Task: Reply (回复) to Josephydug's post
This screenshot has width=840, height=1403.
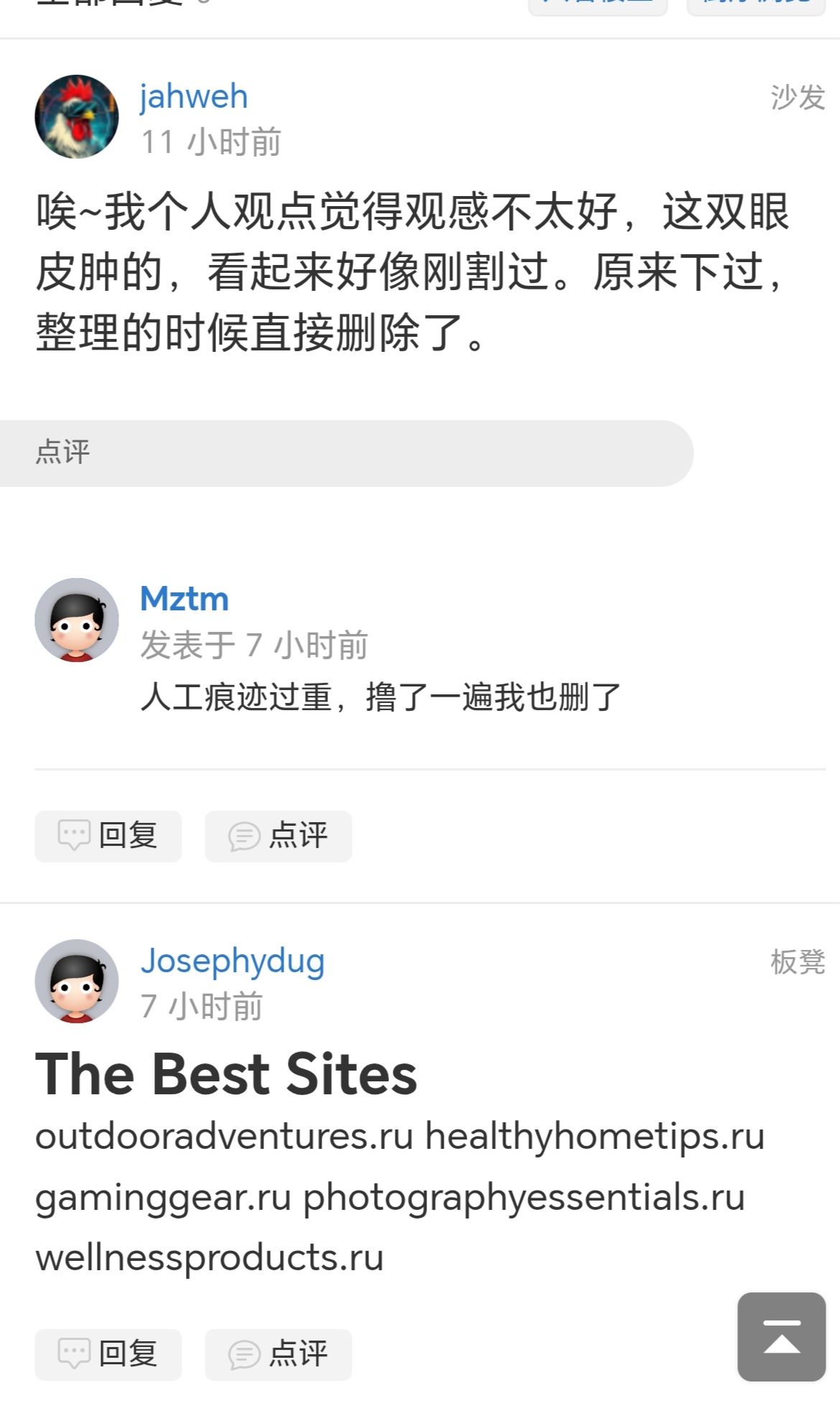Action: point(108,1354)
